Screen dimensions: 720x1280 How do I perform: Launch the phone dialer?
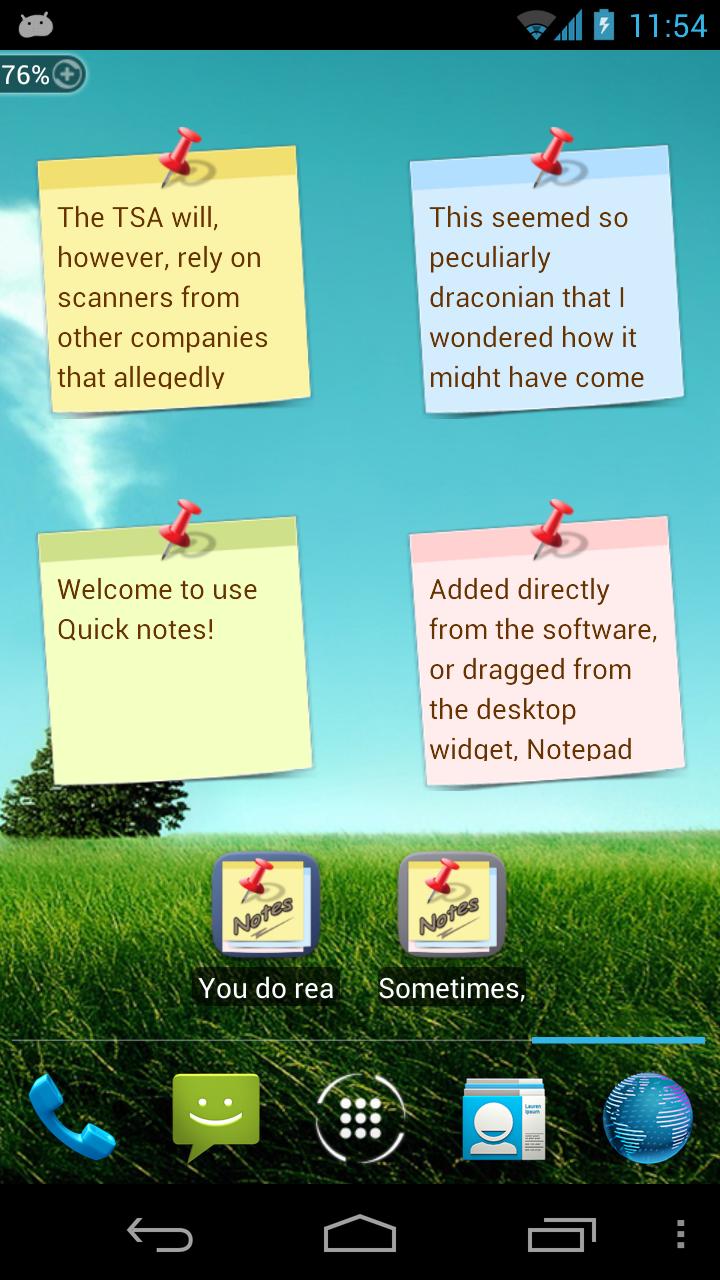pos(71,1117)
